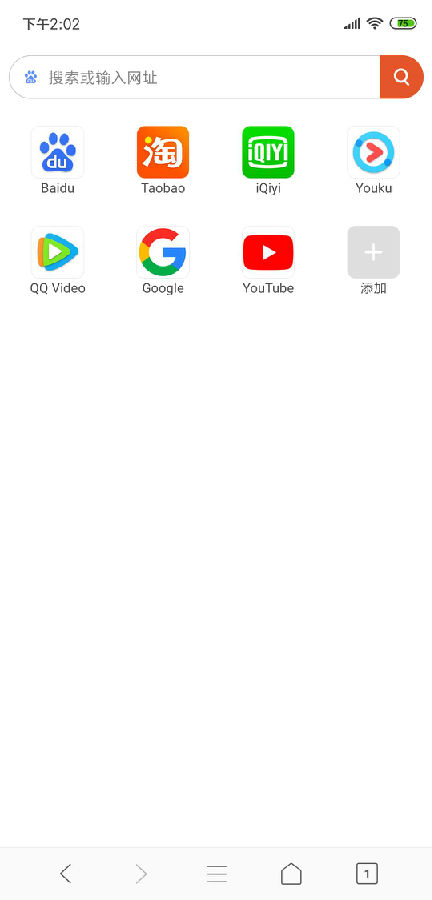The height and width of the screenshot is (900, 432).
Task: Tap the browser forward arrow
Action: 141,874
